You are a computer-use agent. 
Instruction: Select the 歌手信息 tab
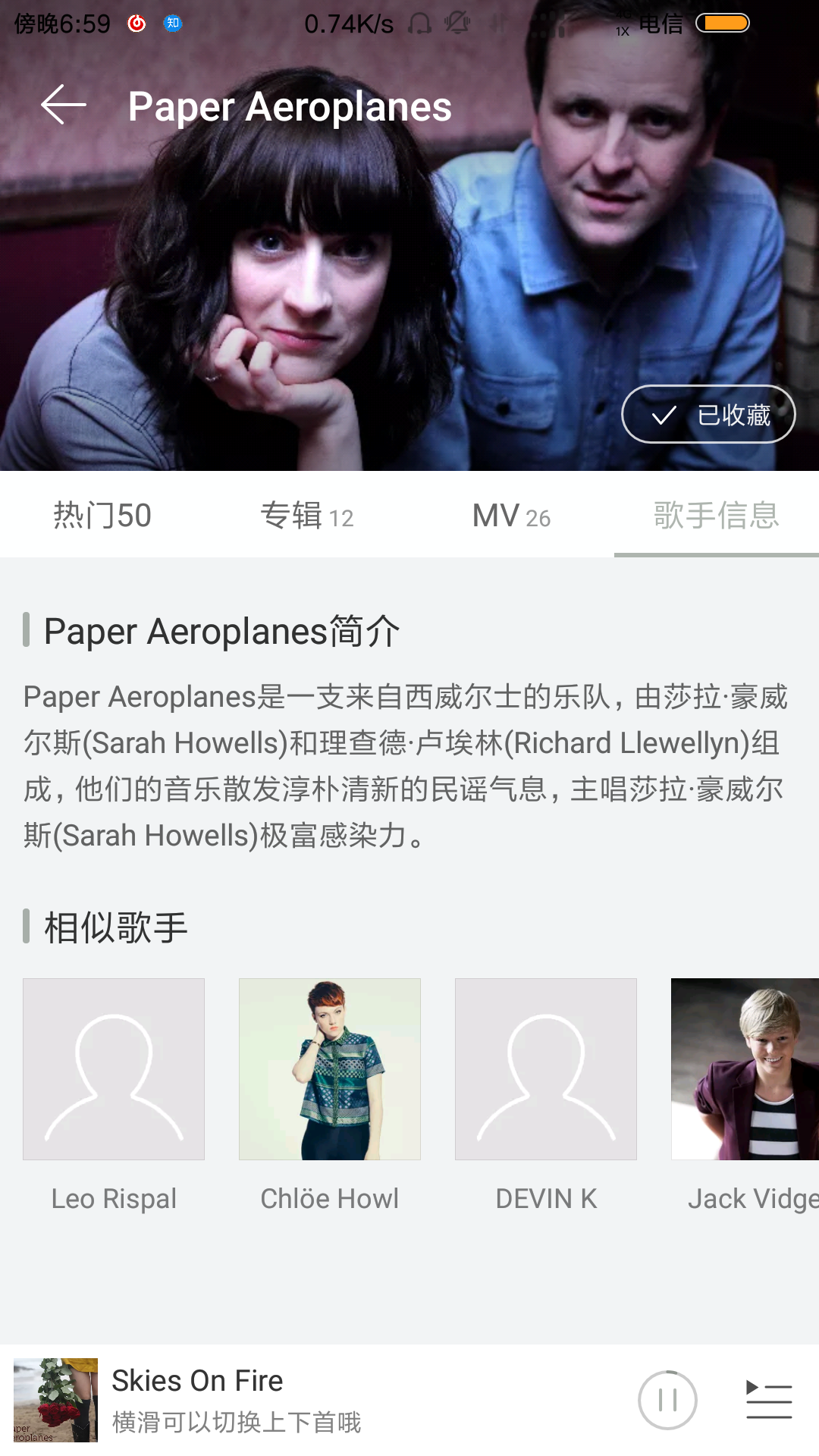pyautogui.click(x=716, y=516)
